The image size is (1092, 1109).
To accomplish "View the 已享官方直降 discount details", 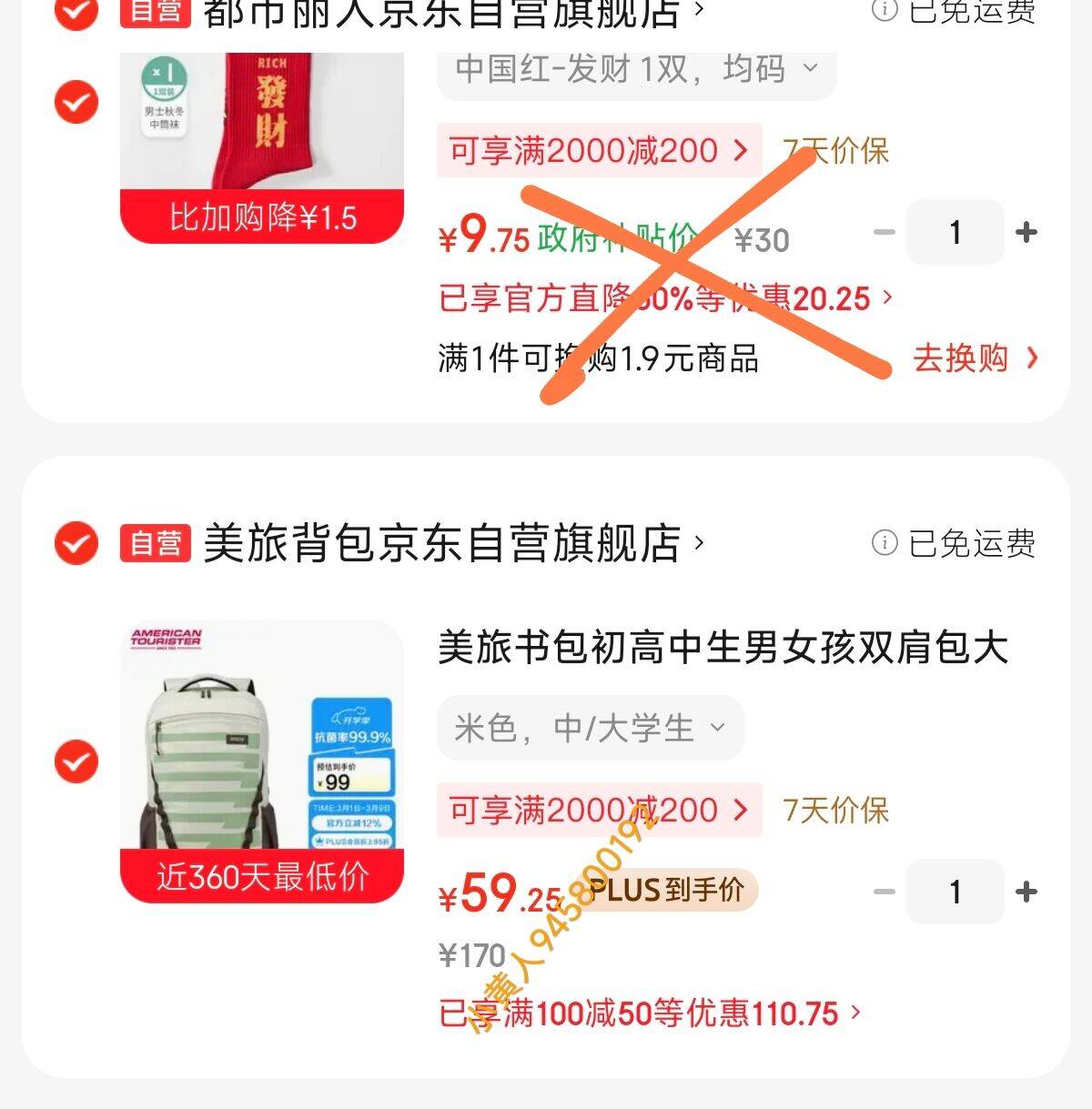I will 664,298.
